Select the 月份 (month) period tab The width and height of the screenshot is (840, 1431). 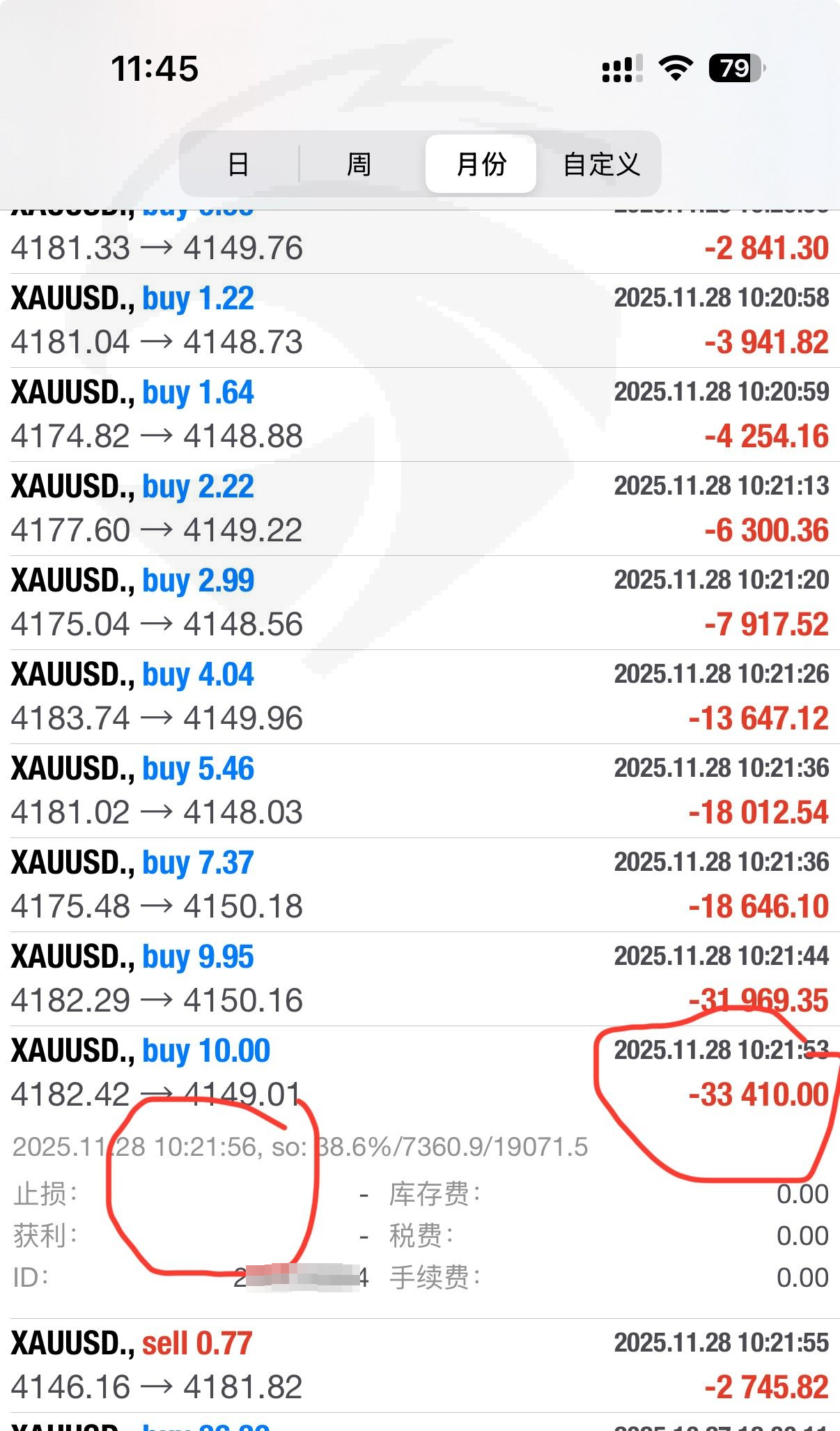coord(481,164)
